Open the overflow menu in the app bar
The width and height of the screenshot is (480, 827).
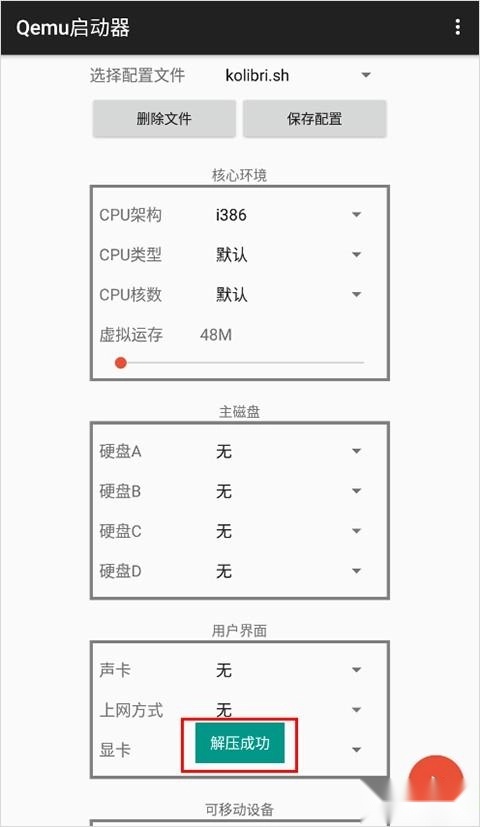(457, 27)
